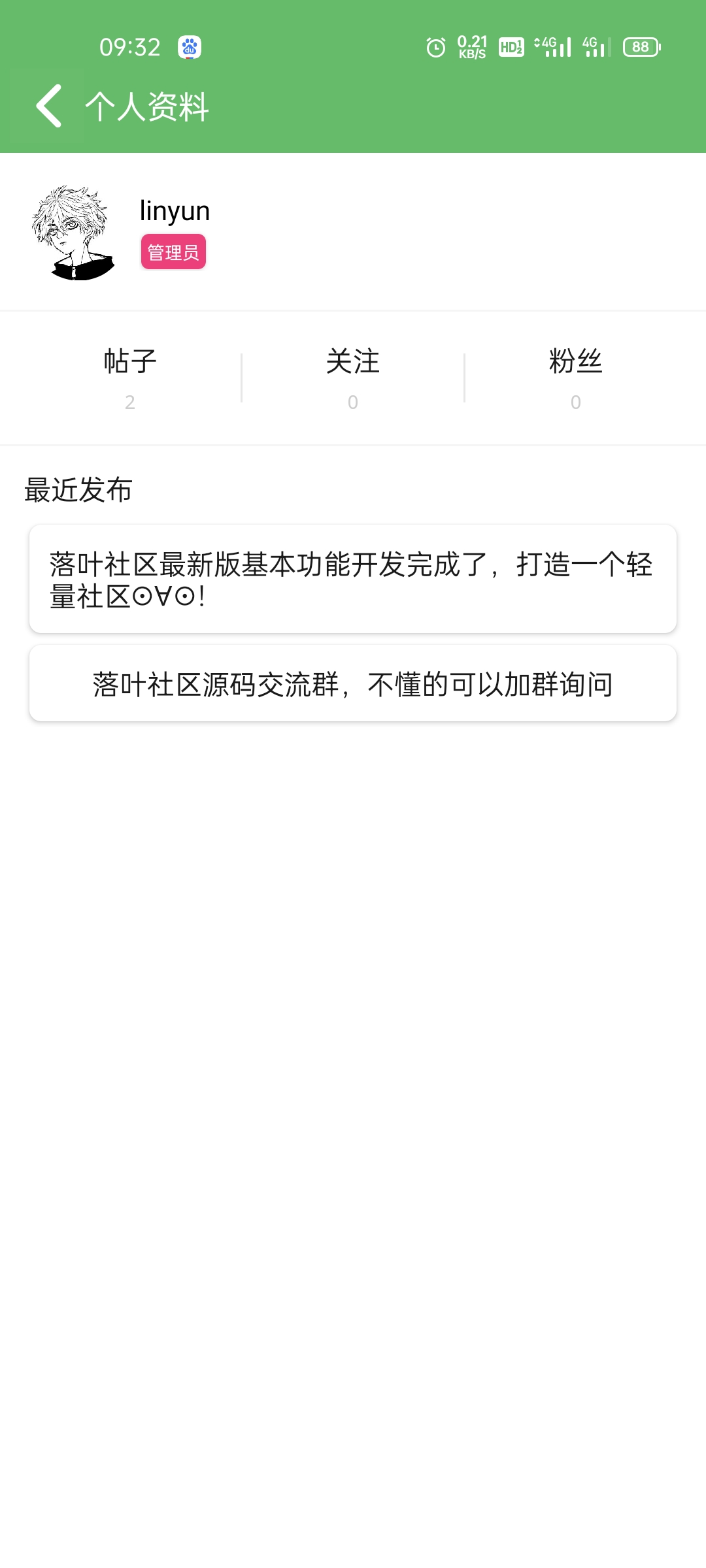
Task: Open post 落叶社区最新版基本功能开发完成了
Action: 353,579
